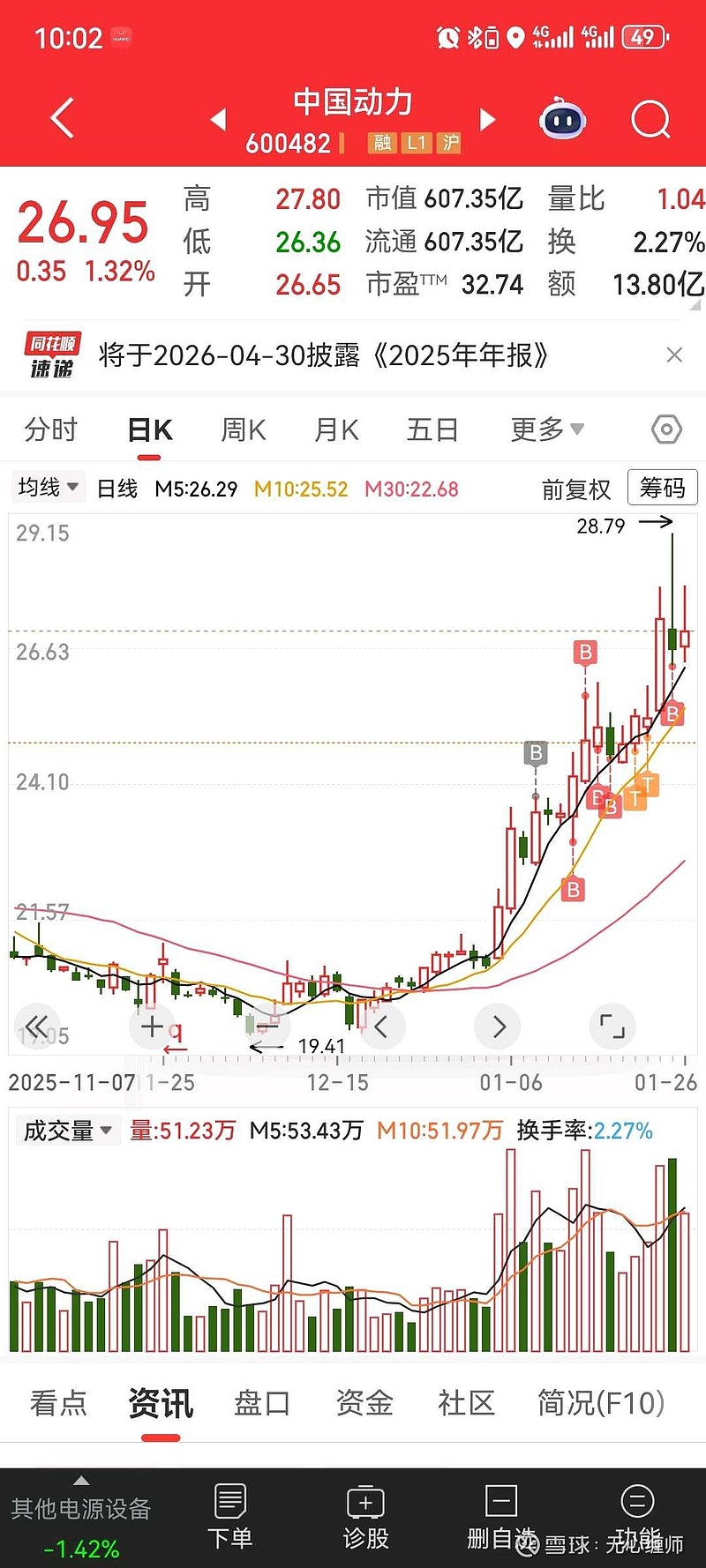
Task: Dismiss the 2025年年报 announcement banner
Action: point(675,355)
